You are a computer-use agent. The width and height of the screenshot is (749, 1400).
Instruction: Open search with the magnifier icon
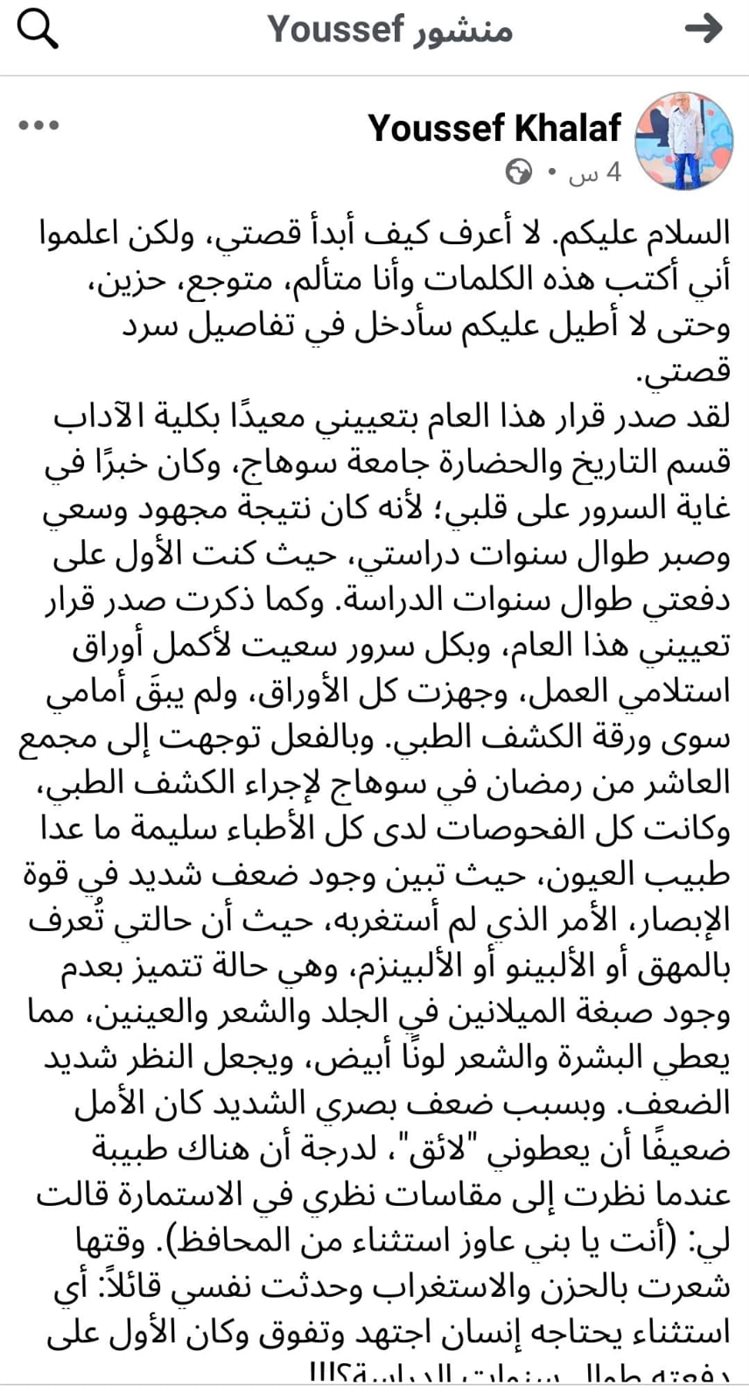[x=39, y=31]
